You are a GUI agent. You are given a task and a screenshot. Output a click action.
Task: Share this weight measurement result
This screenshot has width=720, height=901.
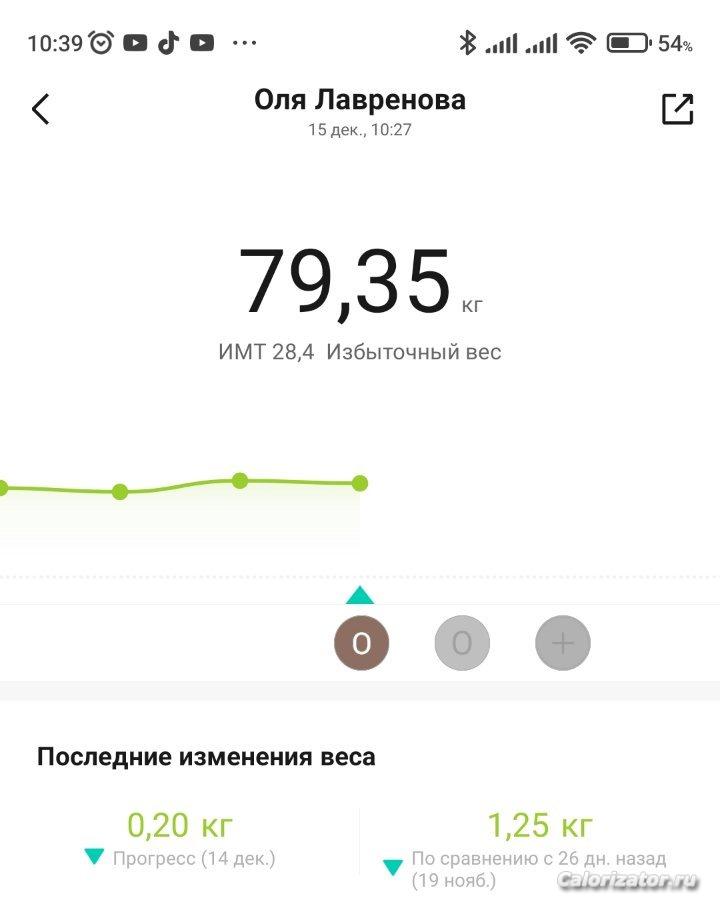pyautogui.click(x=677, y=109)
